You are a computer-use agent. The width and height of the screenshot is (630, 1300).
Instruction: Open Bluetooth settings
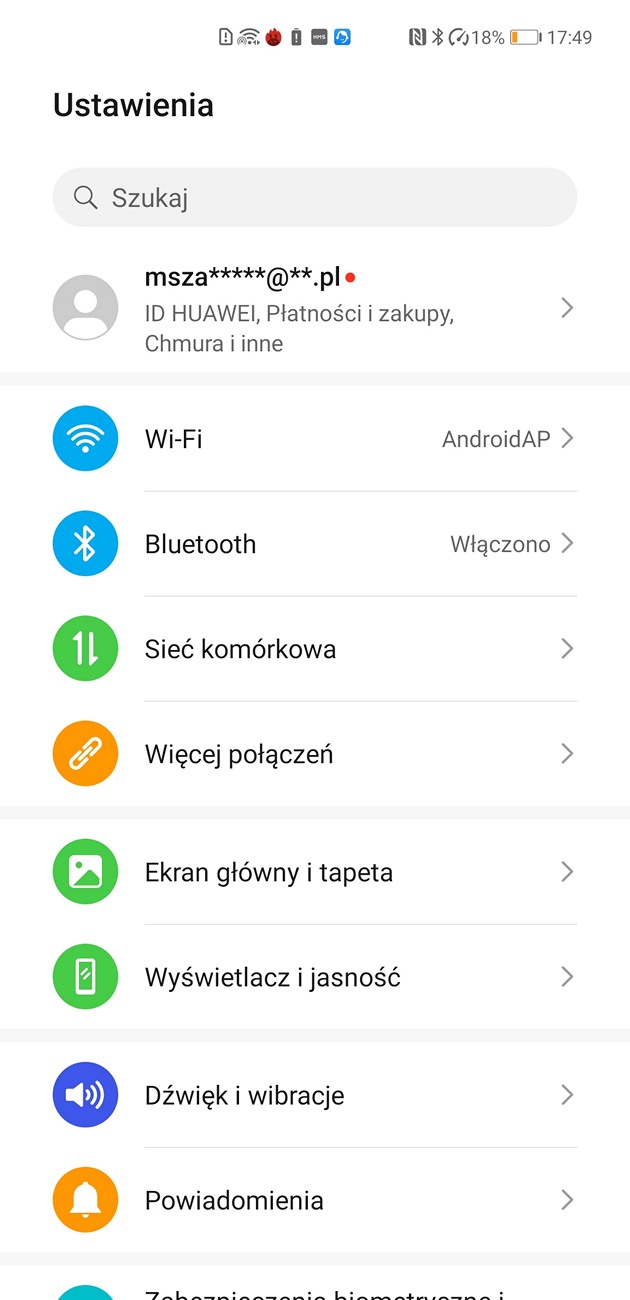tap(314, 544)
